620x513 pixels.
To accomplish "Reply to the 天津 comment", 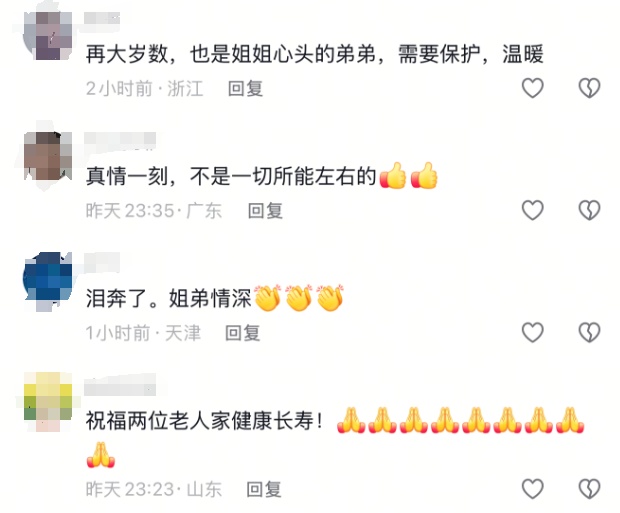I will point(242,332).
